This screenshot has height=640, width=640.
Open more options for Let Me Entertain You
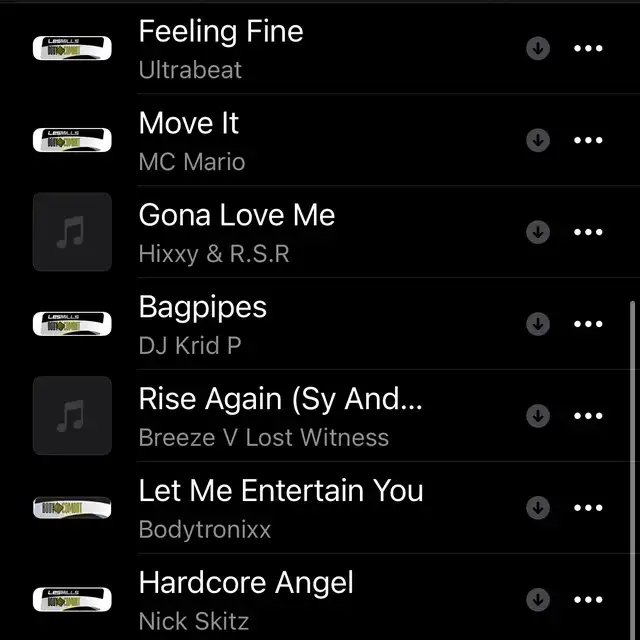(x=588, y=508)
